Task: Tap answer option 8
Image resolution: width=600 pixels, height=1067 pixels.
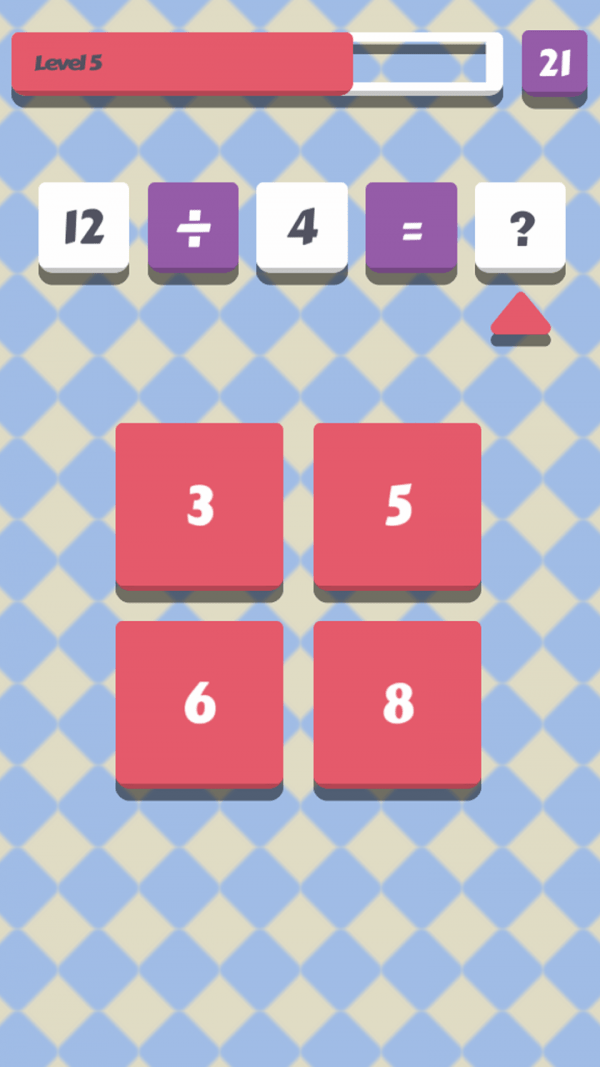Action: coord(397,703)
